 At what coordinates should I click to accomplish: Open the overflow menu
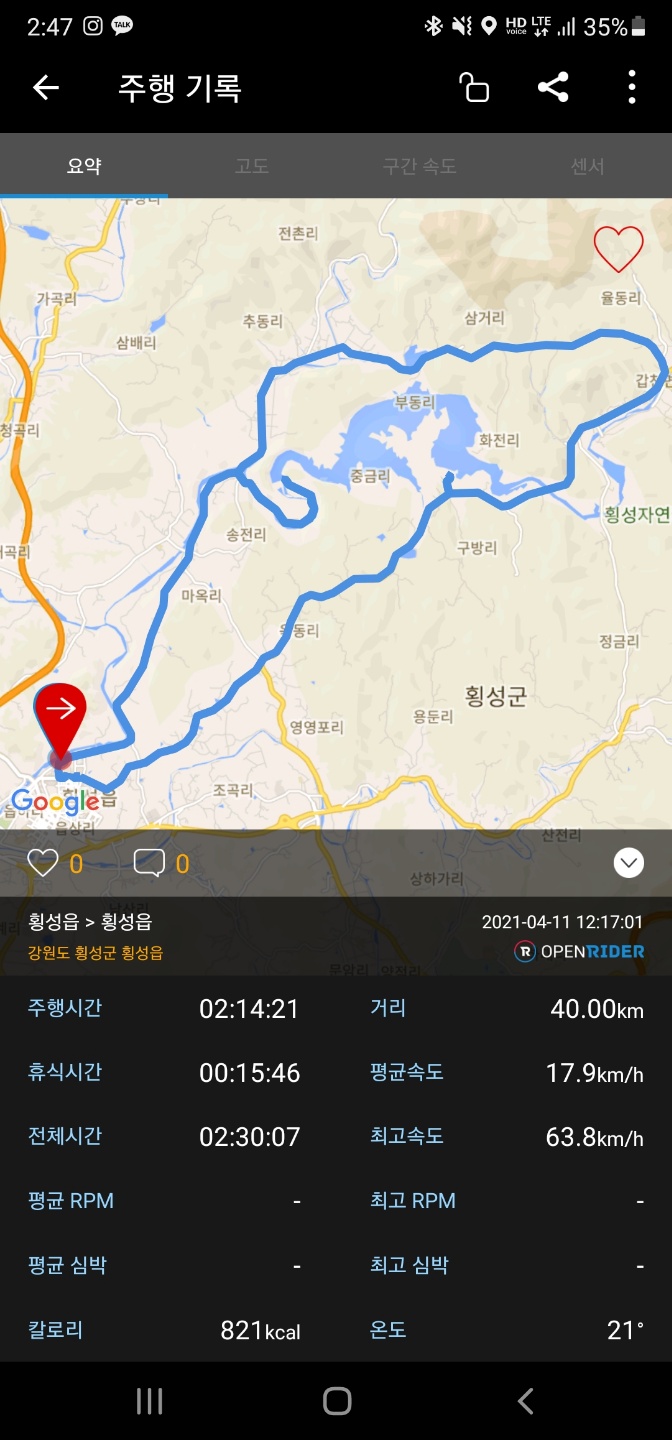click(631, 88)
